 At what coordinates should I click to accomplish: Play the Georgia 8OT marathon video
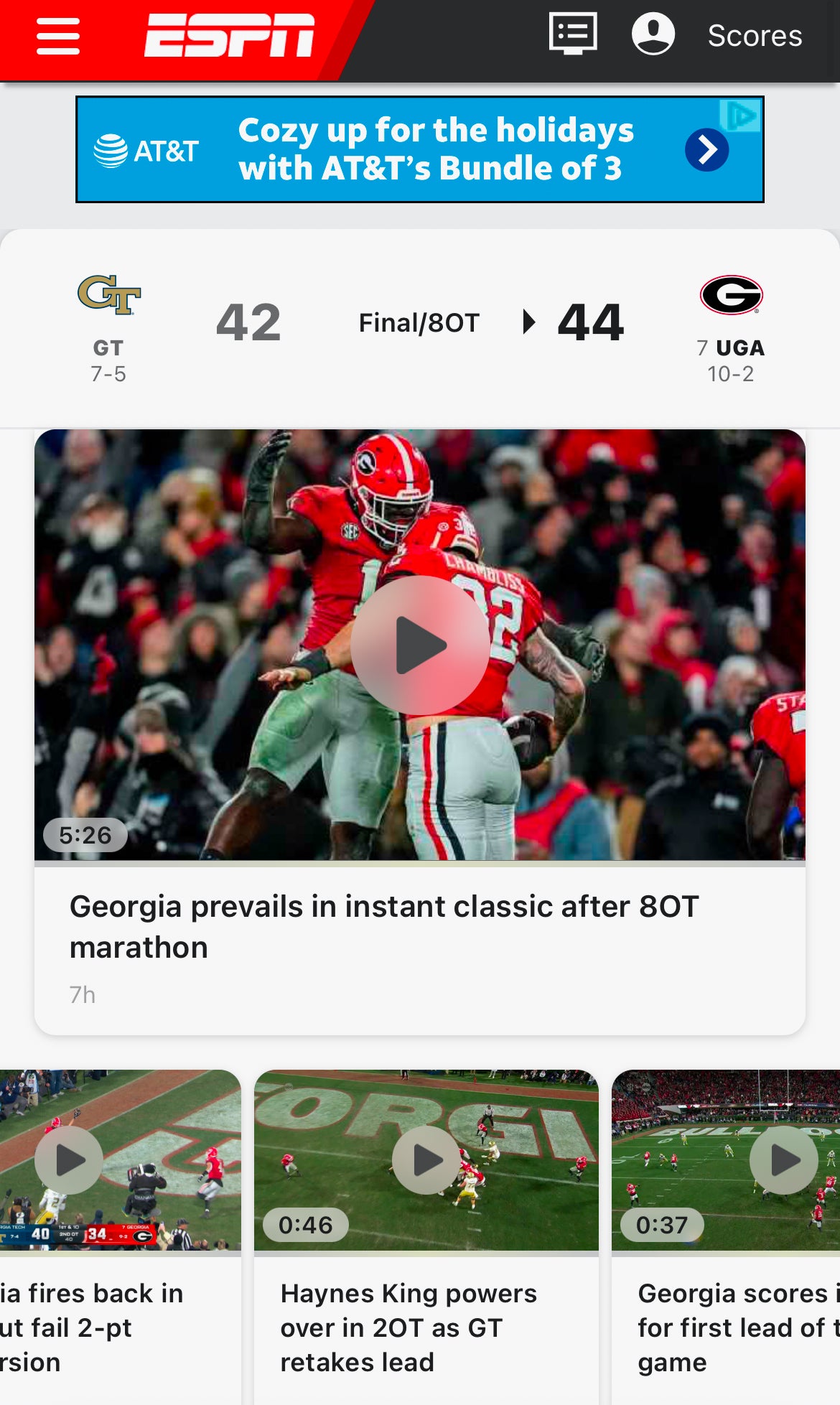pos(420,645)
